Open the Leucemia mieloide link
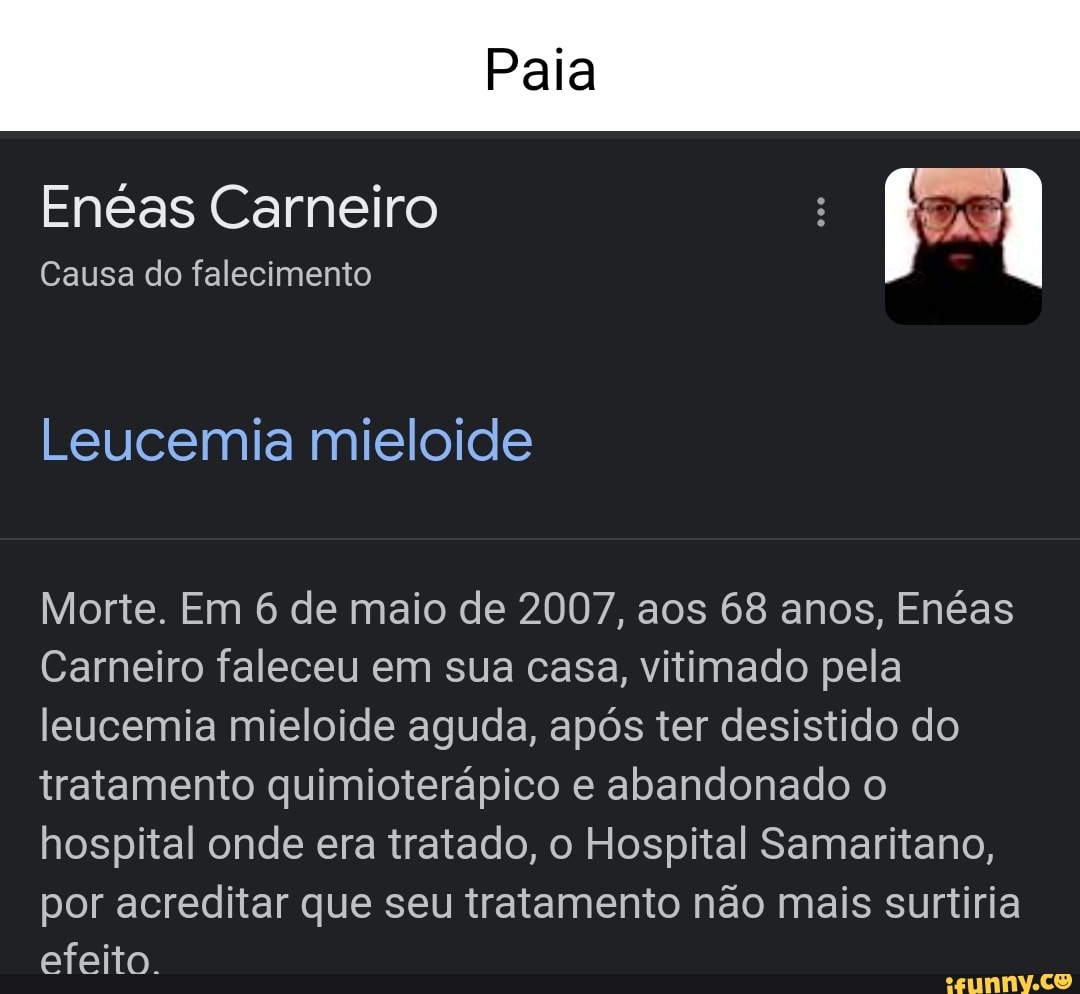1080x994 pixels. click(x=287, y=440)
